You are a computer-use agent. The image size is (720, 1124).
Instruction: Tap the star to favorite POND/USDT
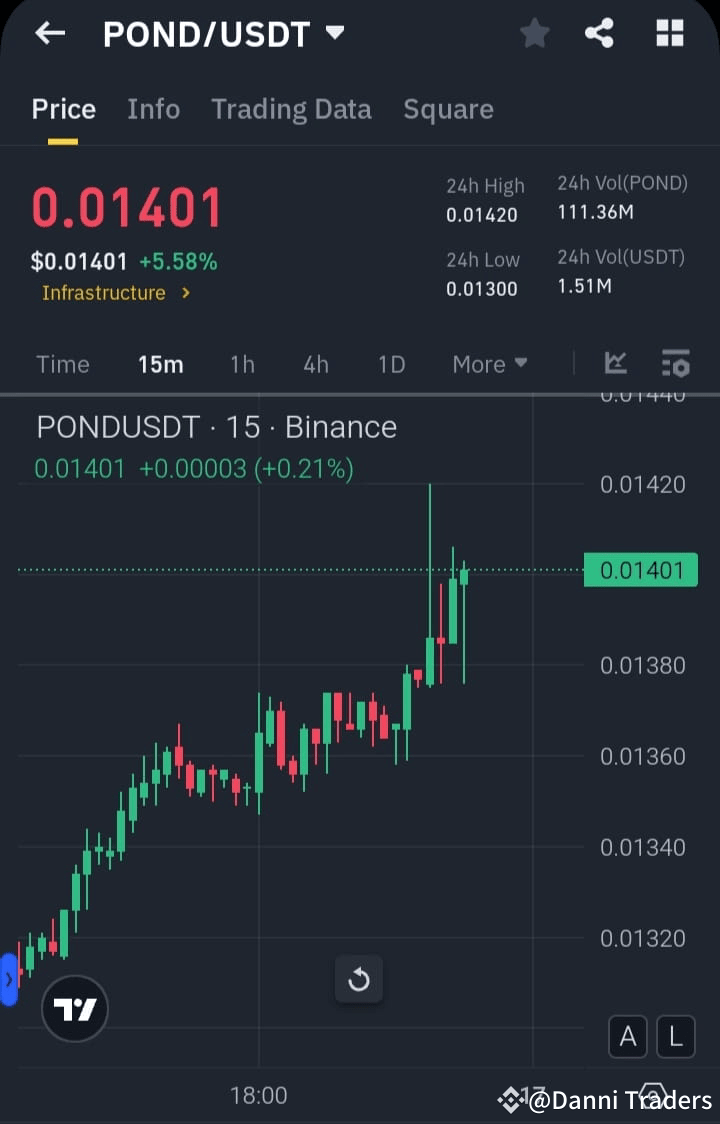point(534,33)
